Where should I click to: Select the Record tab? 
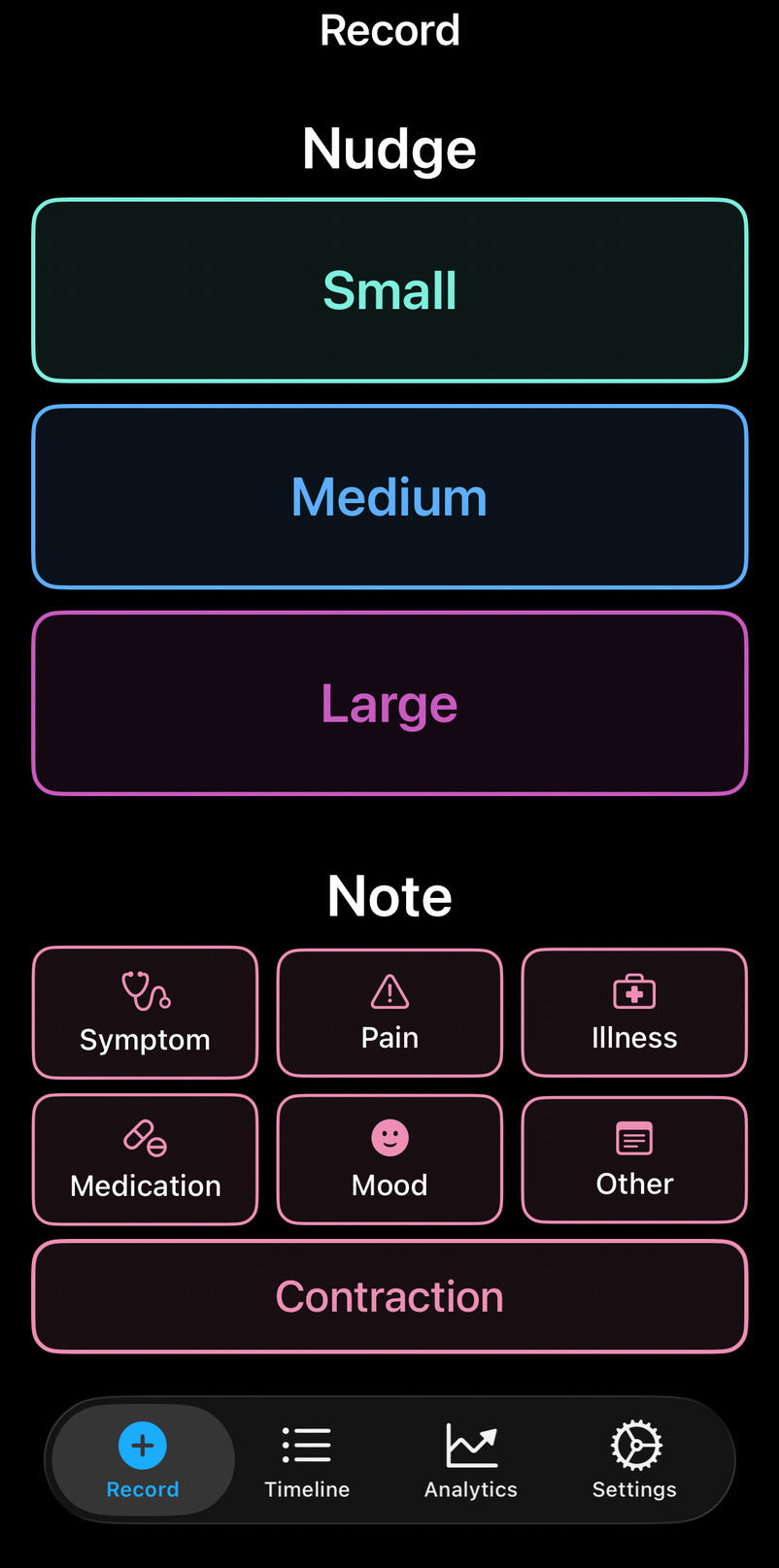tap(143, 1460)
